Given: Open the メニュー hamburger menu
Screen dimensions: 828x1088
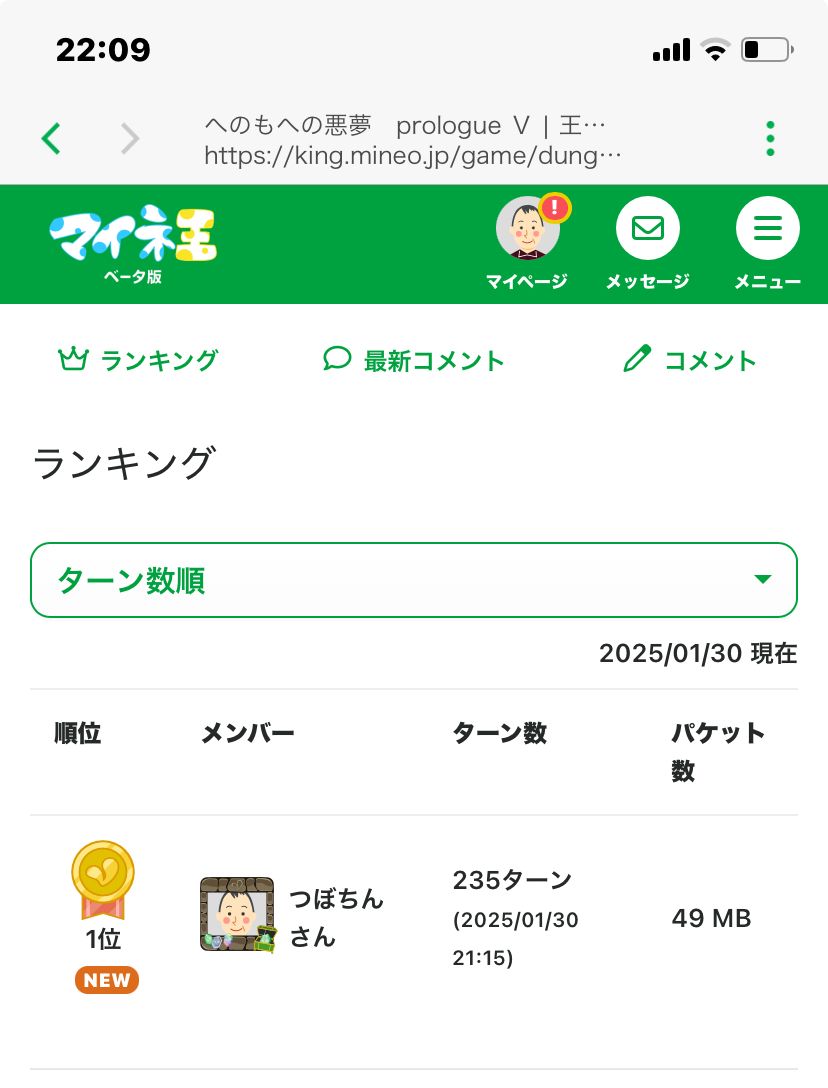Looking at the screenshot, I should click(767, 230).
